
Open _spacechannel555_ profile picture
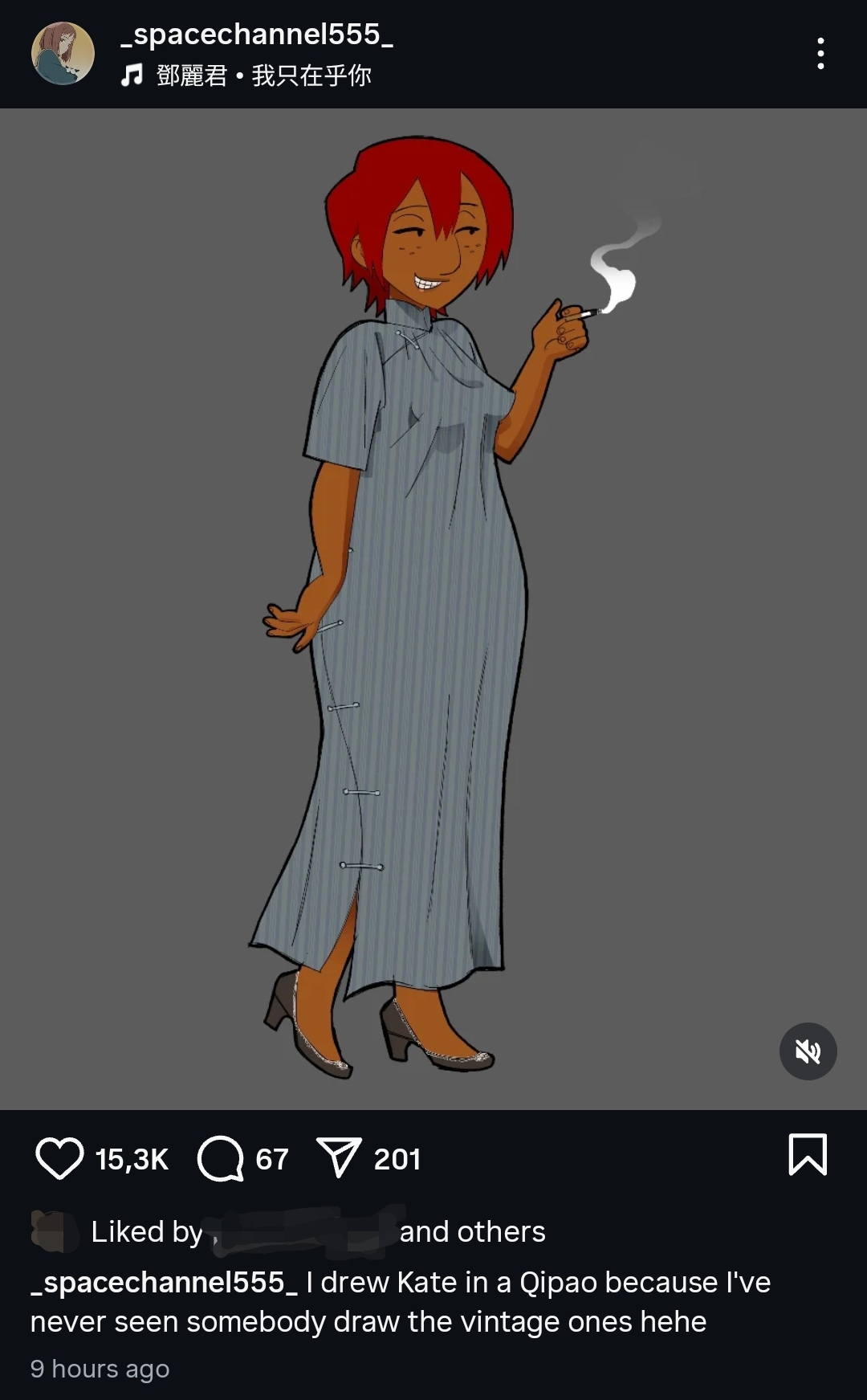click(63, 53)
